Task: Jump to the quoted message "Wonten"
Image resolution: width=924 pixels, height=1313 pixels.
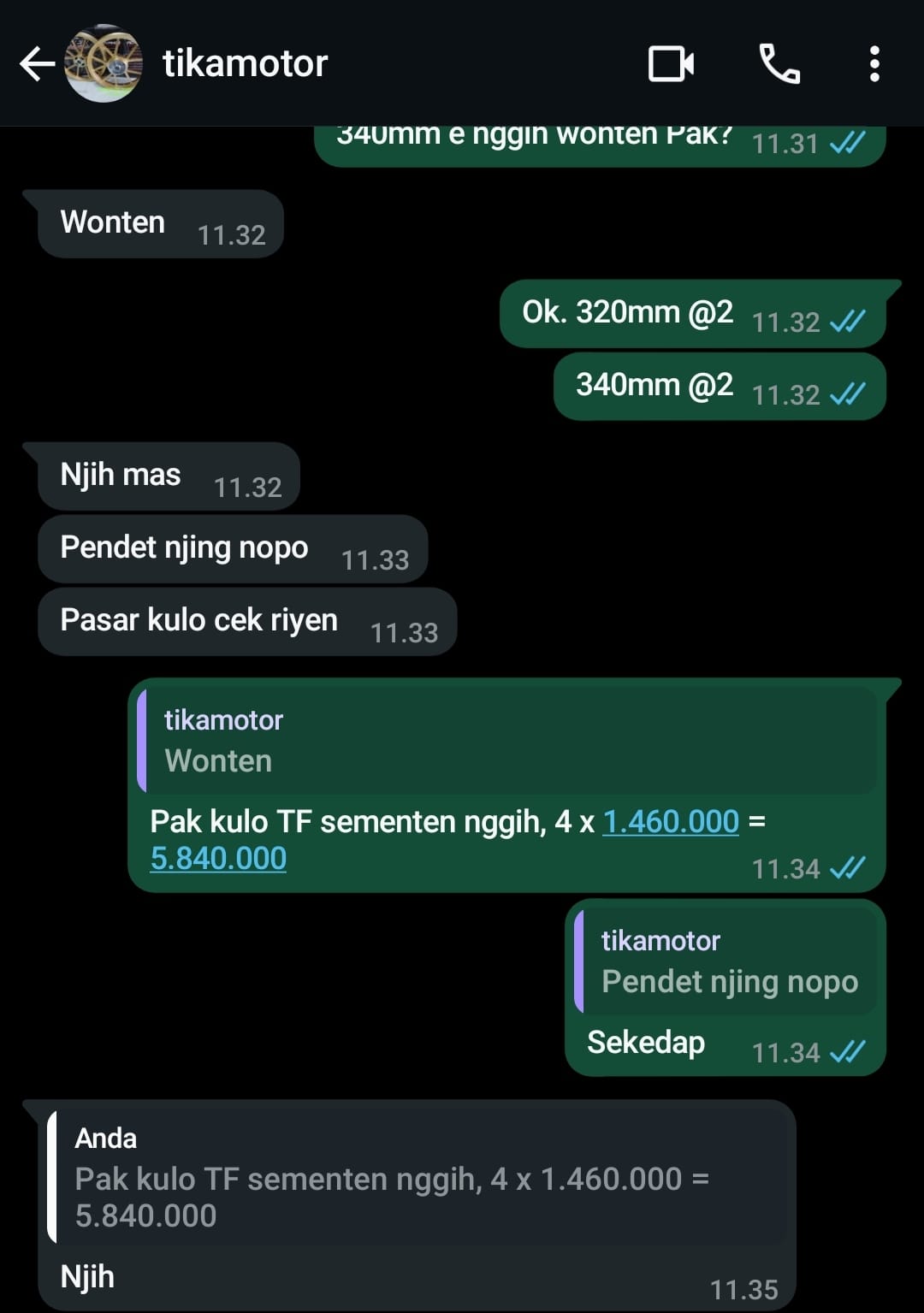Action: click(x=506, y=741)
